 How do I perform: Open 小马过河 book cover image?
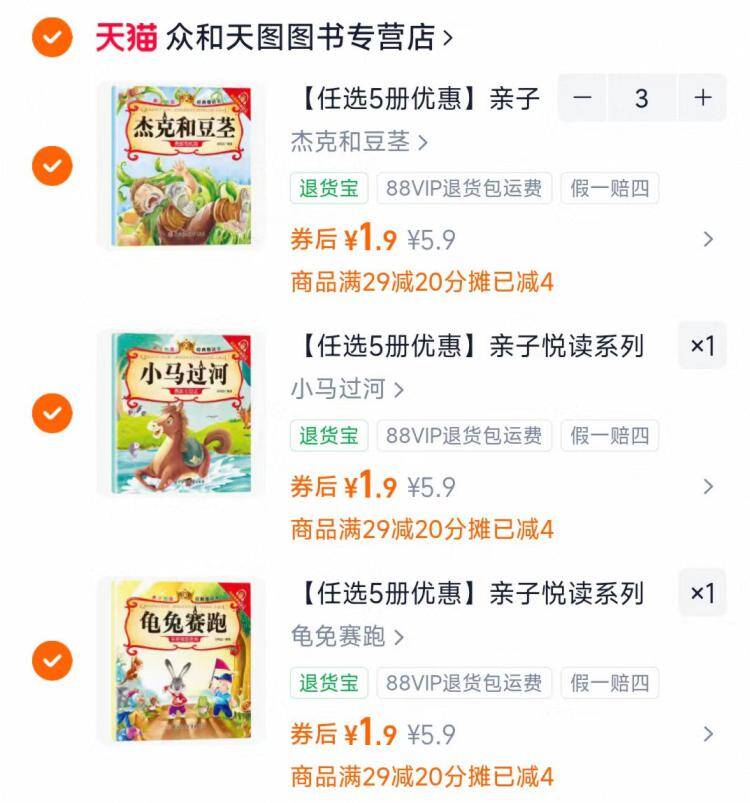[181, 412]
